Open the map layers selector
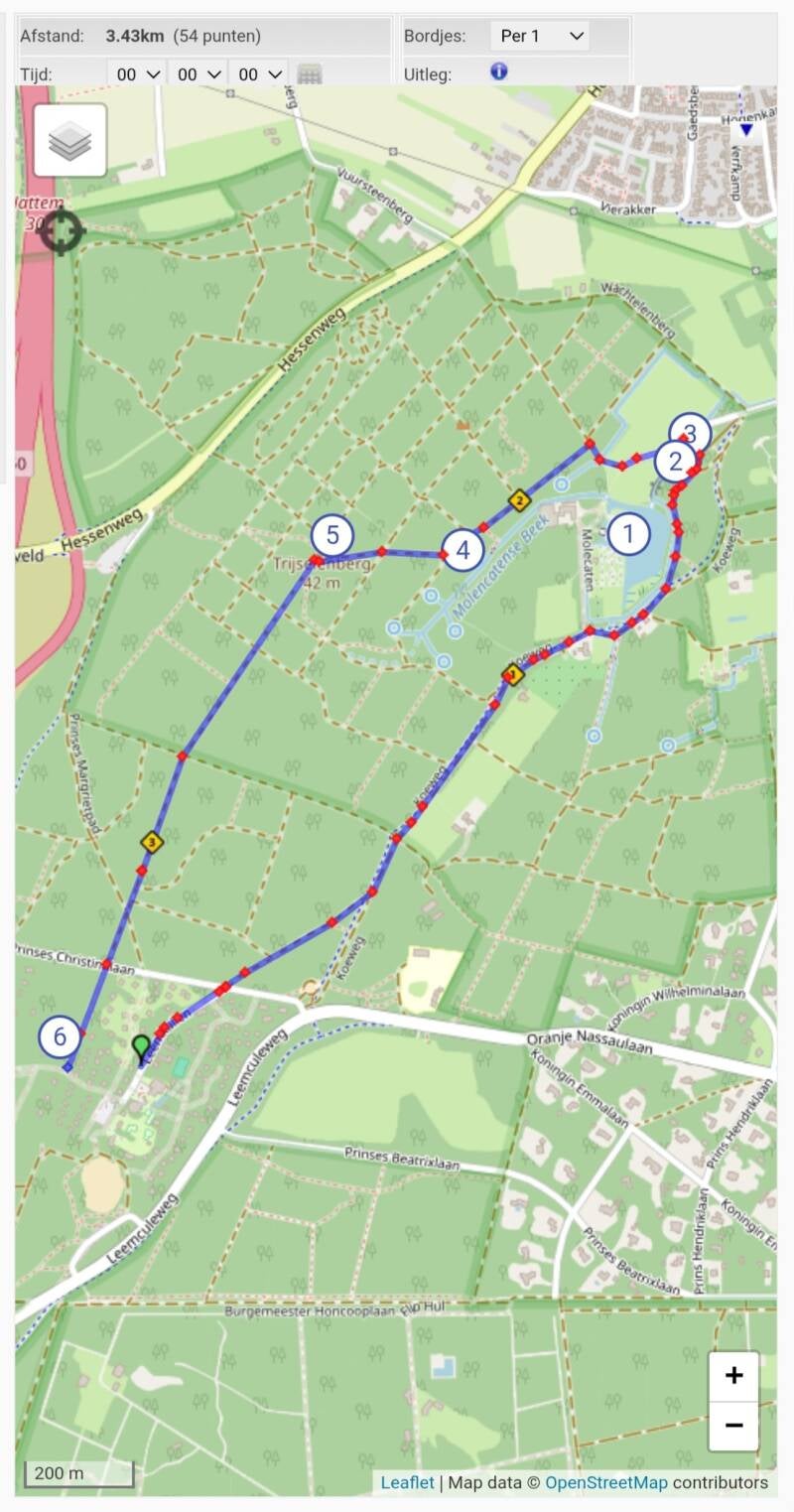The height and width of the screenshot is (1512, 794). [70, 140]
